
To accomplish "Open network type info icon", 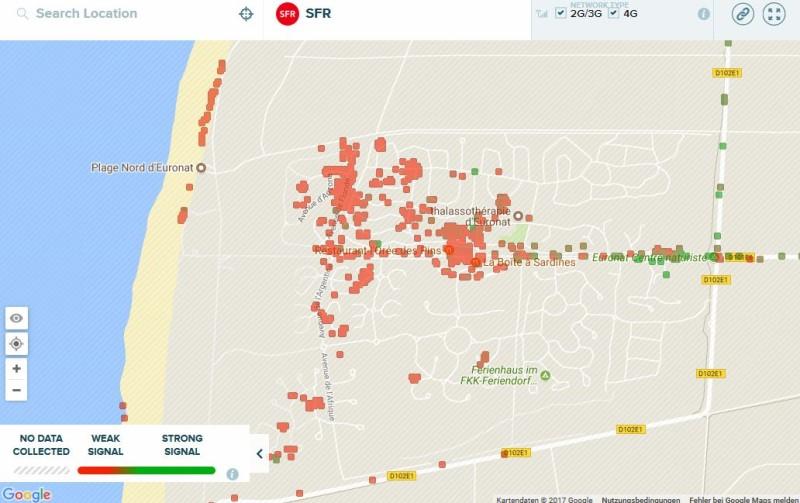I will [704, 14].
